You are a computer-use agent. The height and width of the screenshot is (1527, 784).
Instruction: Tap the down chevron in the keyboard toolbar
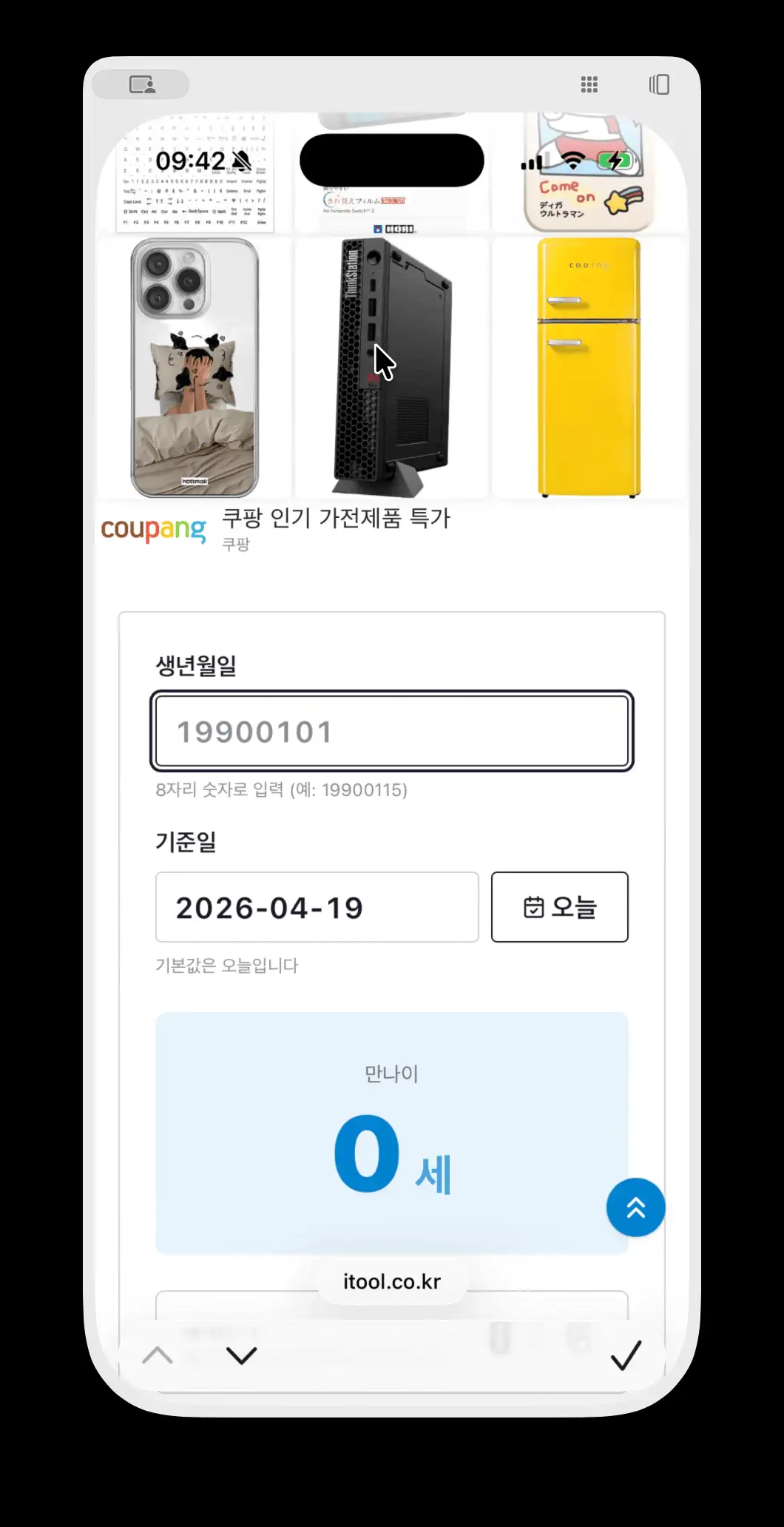[x=239, y=1355]
